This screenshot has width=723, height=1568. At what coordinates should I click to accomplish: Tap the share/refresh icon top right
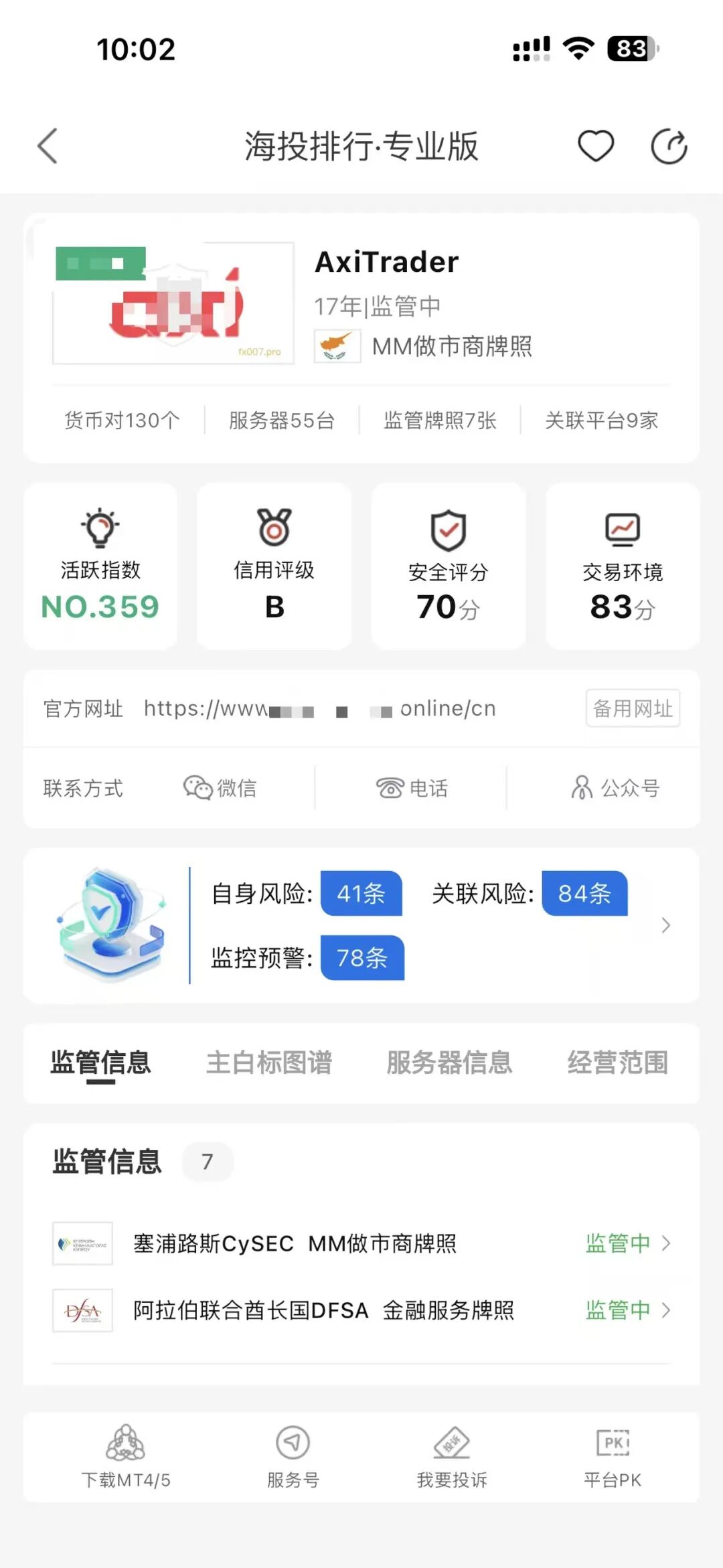coord(669,145)
